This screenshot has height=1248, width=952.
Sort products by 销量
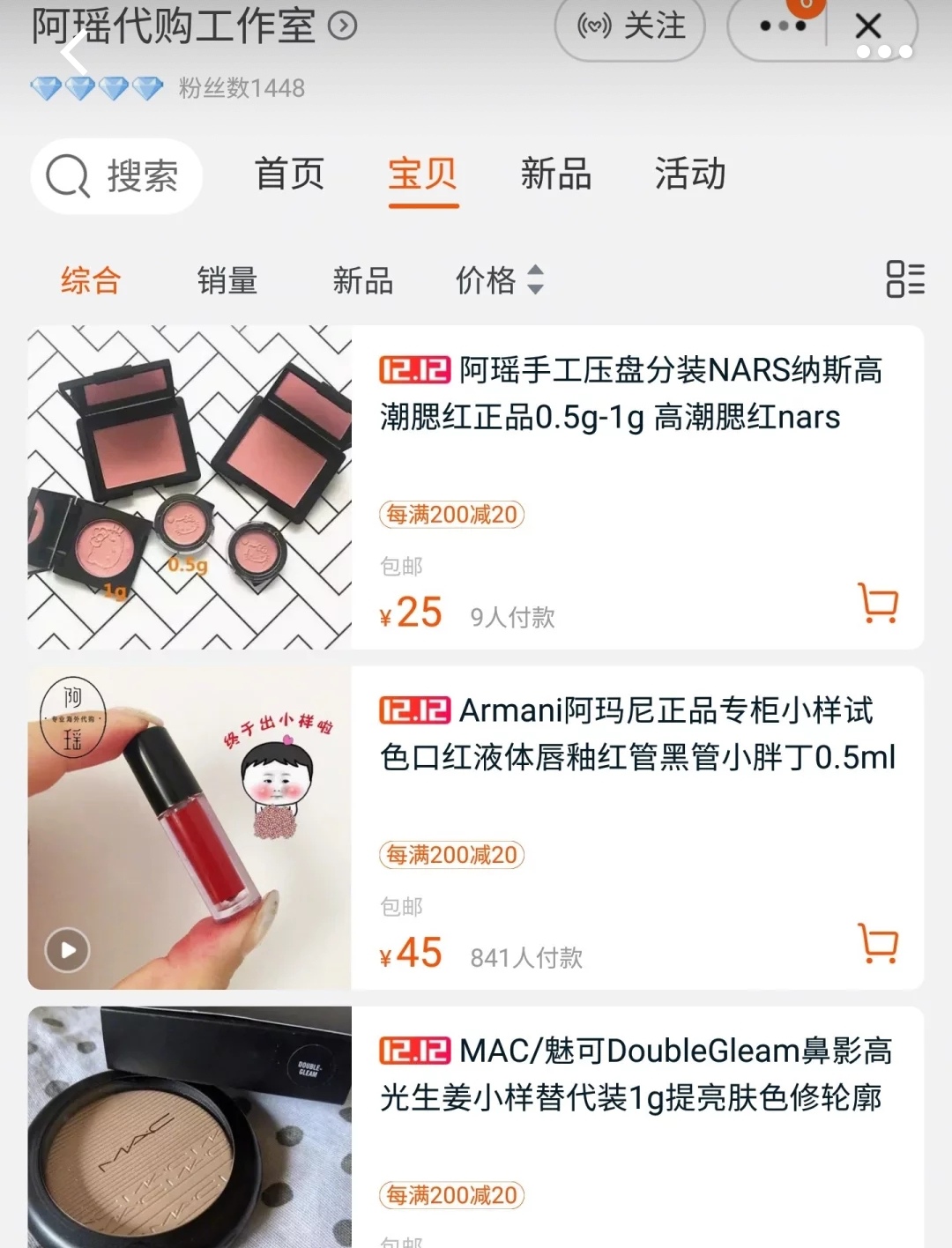(227, 280)
